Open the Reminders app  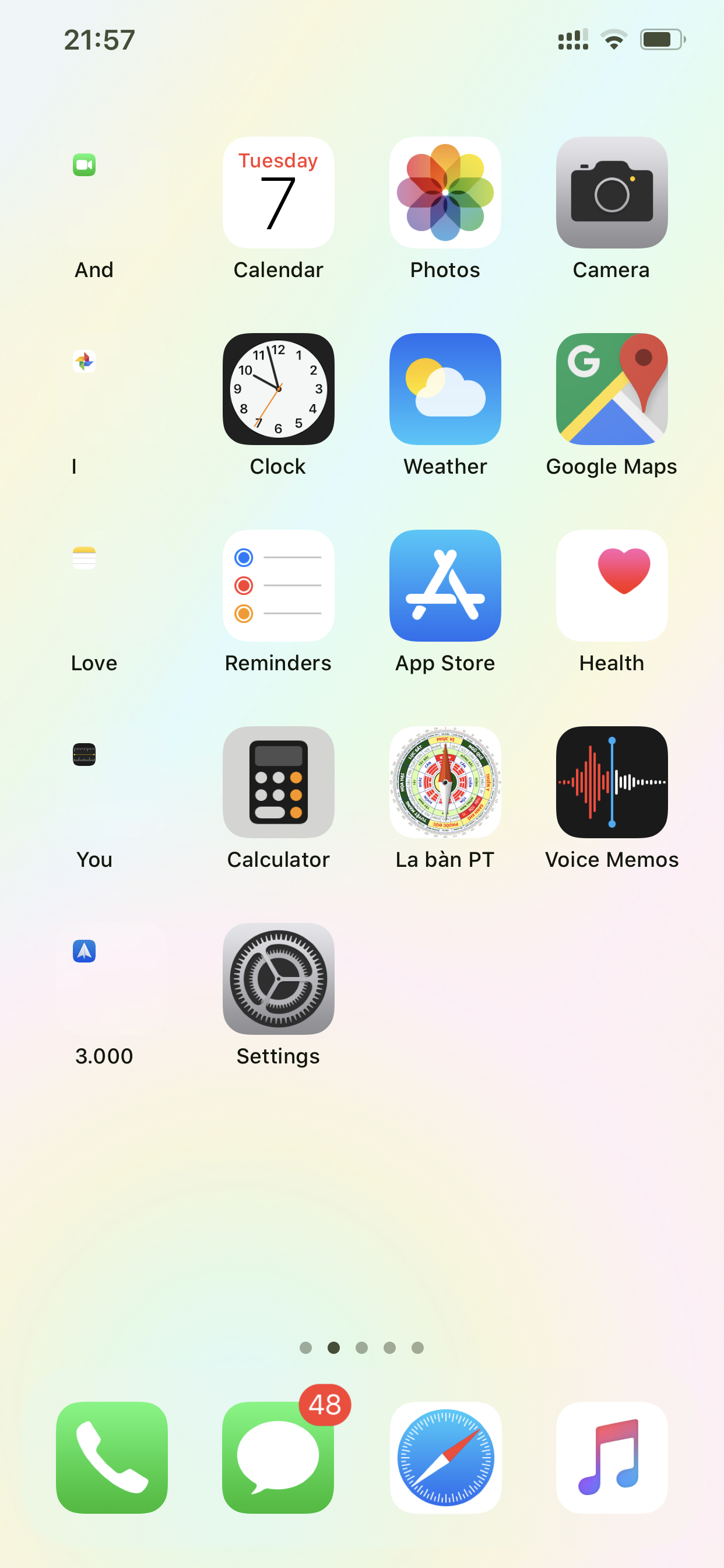click(x=278, y=586)
